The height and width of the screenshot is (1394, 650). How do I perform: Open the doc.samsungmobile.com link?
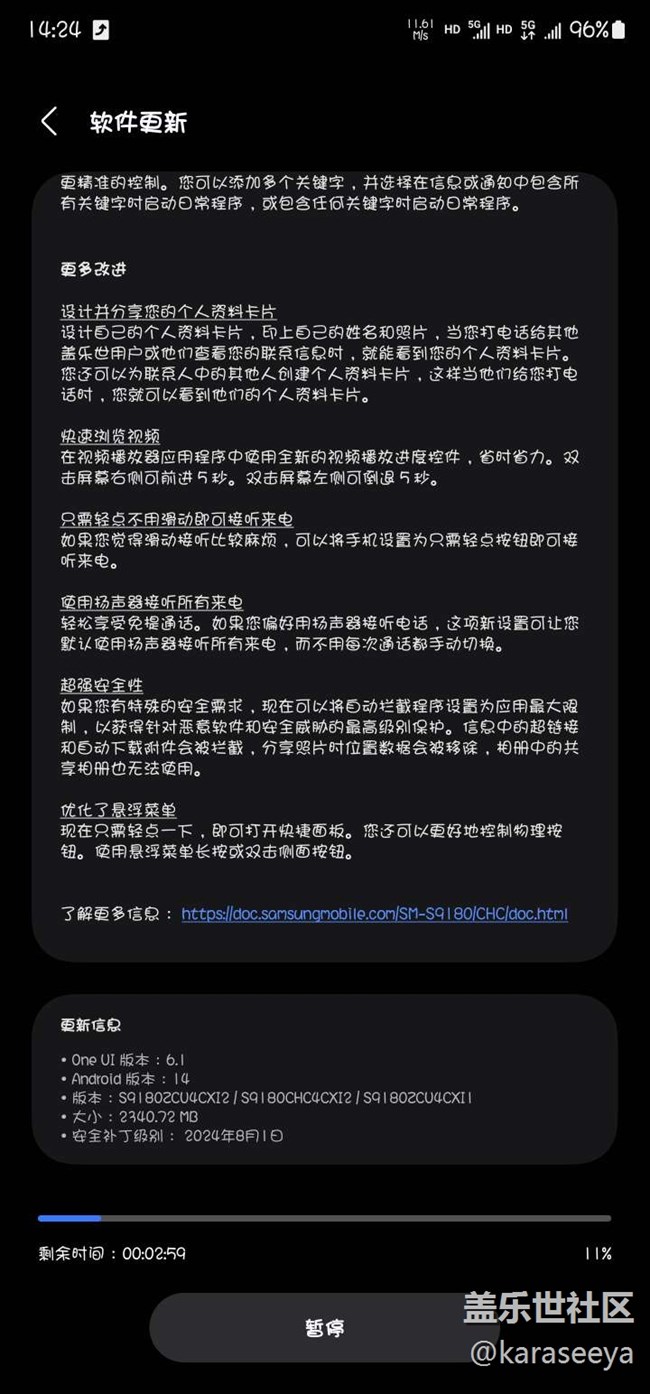[374, 914]
